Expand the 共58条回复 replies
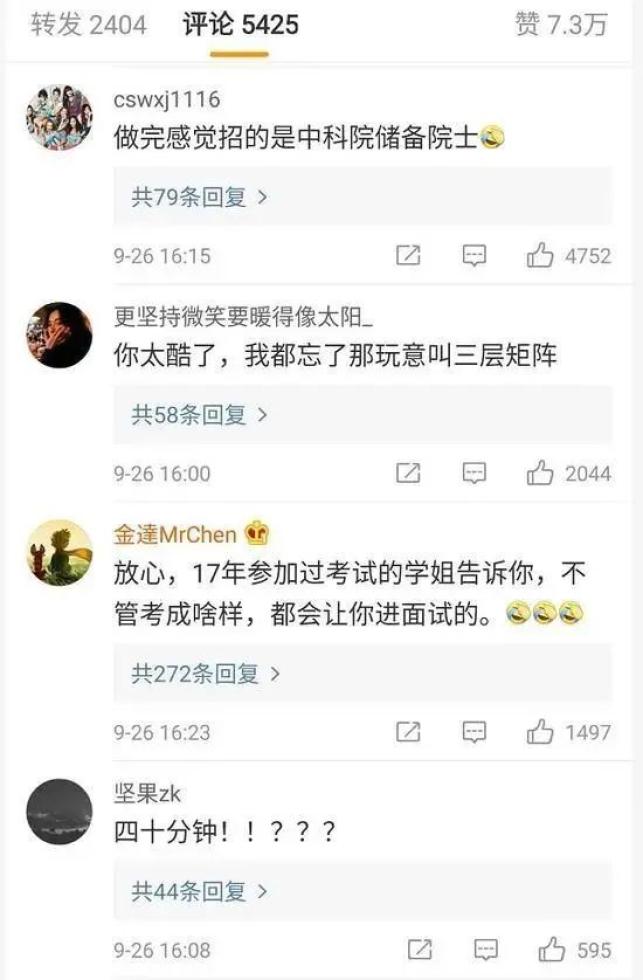Image resolution: width=643 pixels, height=980 pixels. coord(200,414)
